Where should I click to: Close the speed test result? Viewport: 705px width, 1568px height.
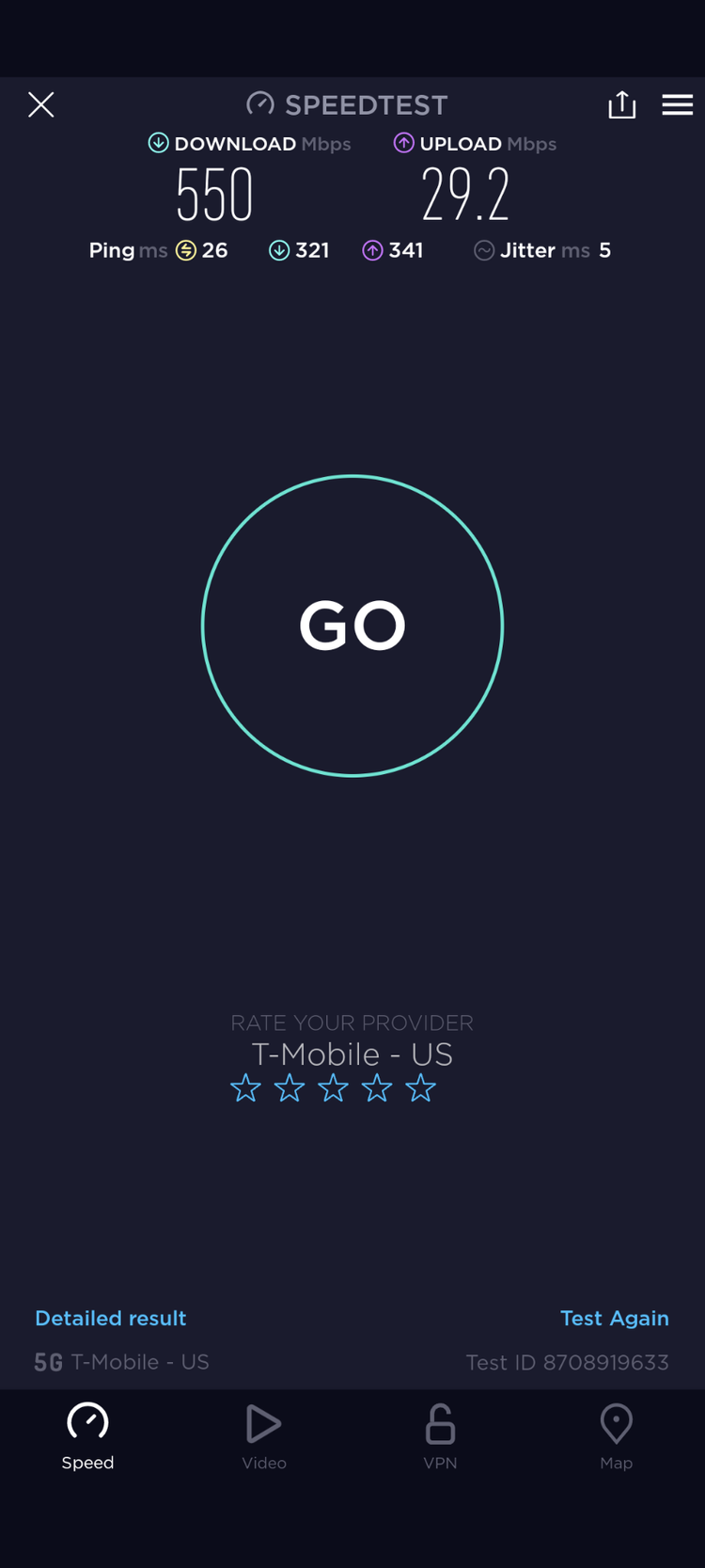[x=41, y=104]
